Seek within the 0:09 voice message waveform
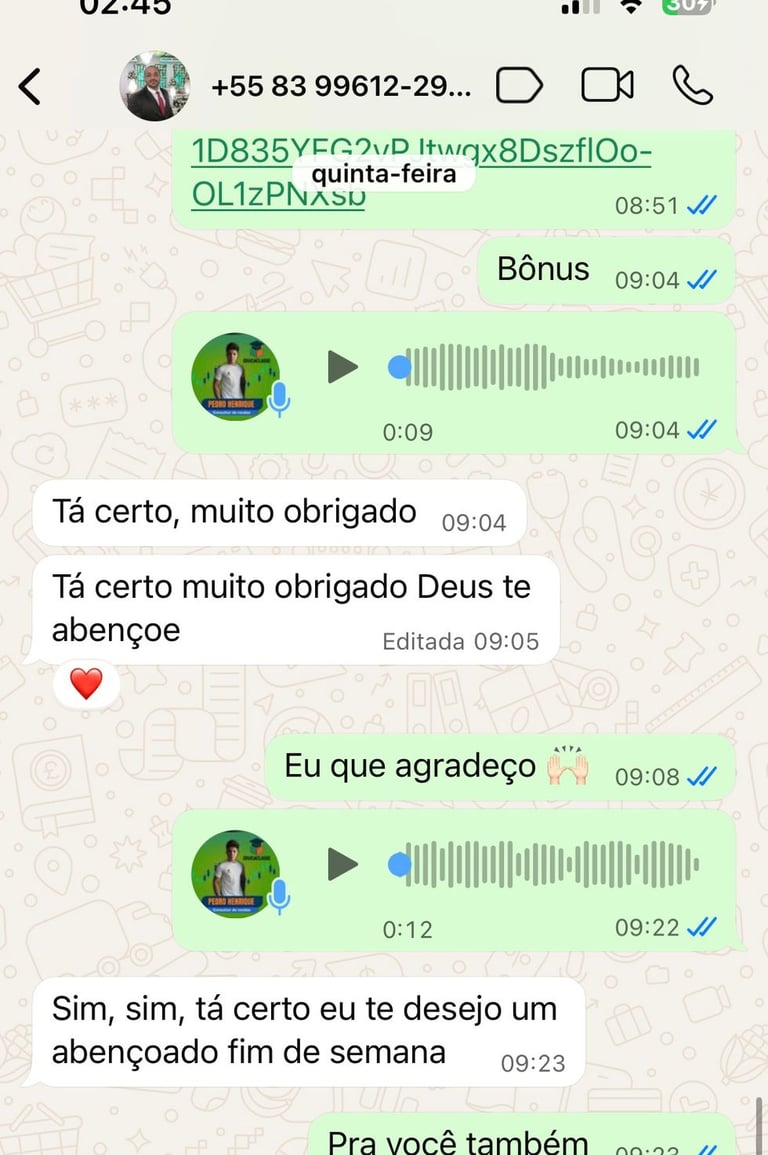The width and height of the screenshot is (768, 1155). coord(544,367)
